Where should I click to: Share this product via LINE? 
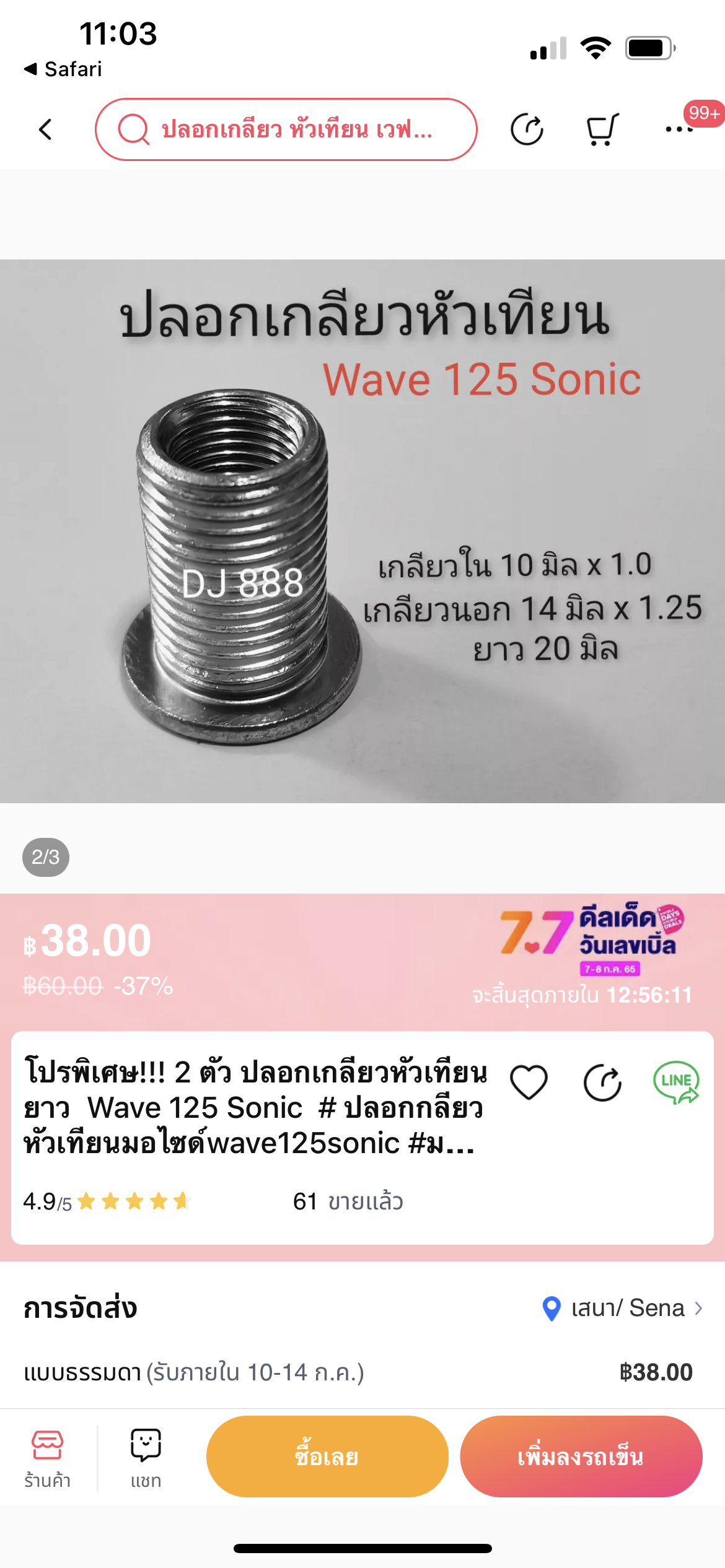[x=676, y=1082]
